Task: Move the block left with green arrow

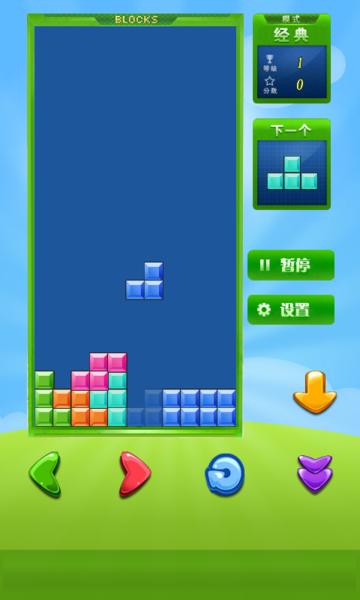Action: tap(45, 474)
